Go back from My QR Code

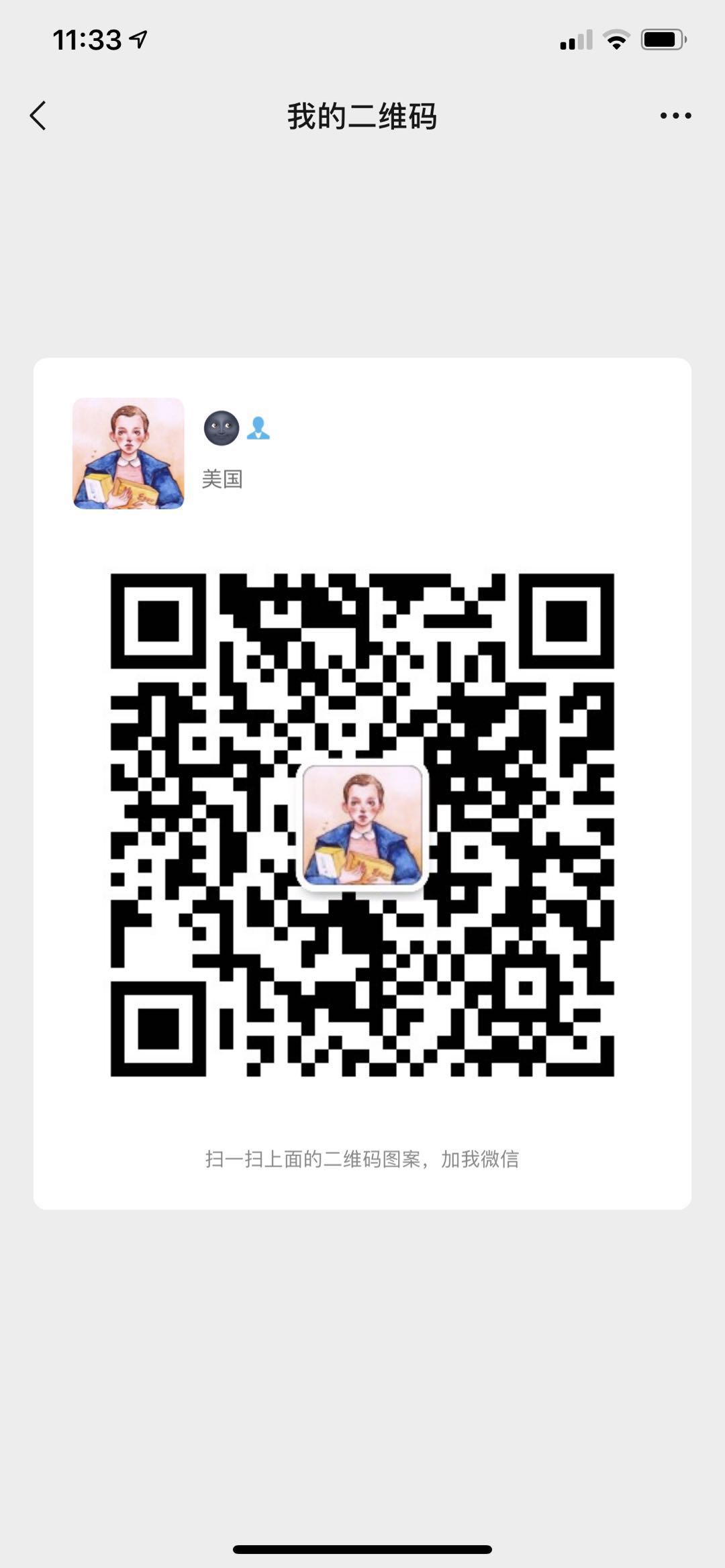(x=38, y=116)
